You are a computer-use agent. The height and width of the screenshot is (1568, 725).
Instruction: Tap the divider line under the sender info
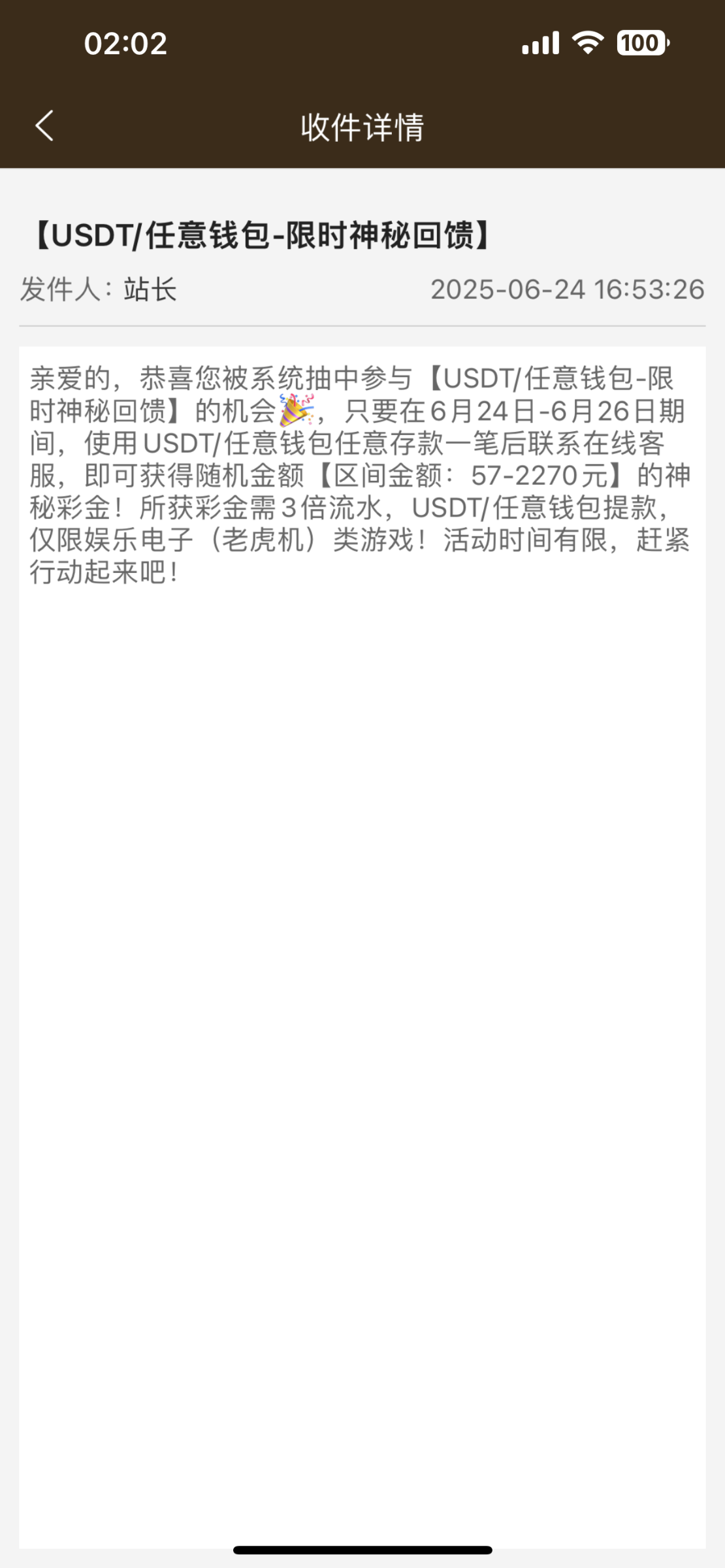[362, 325]
